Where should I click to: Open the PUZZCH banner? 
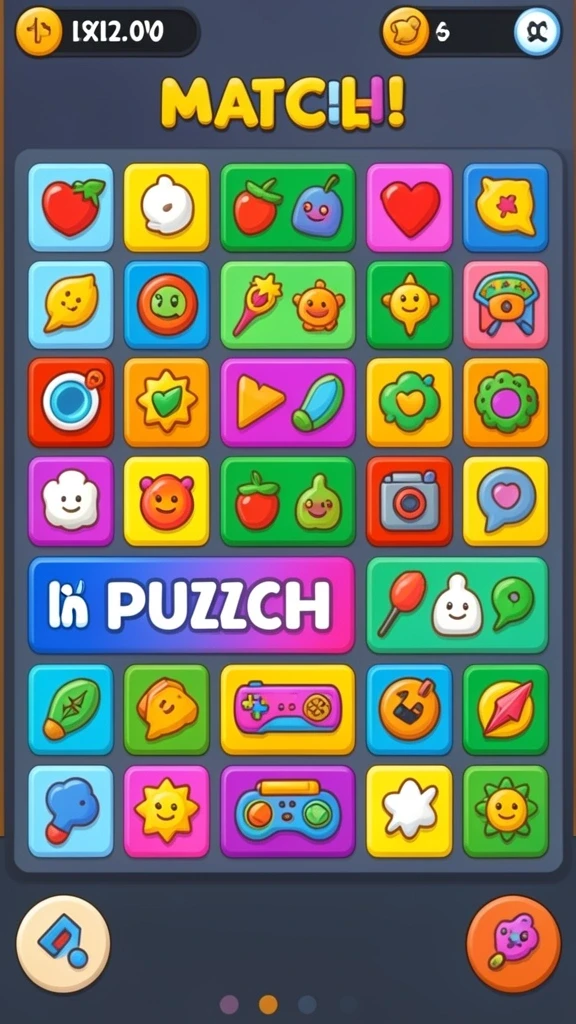pos(191,605)
